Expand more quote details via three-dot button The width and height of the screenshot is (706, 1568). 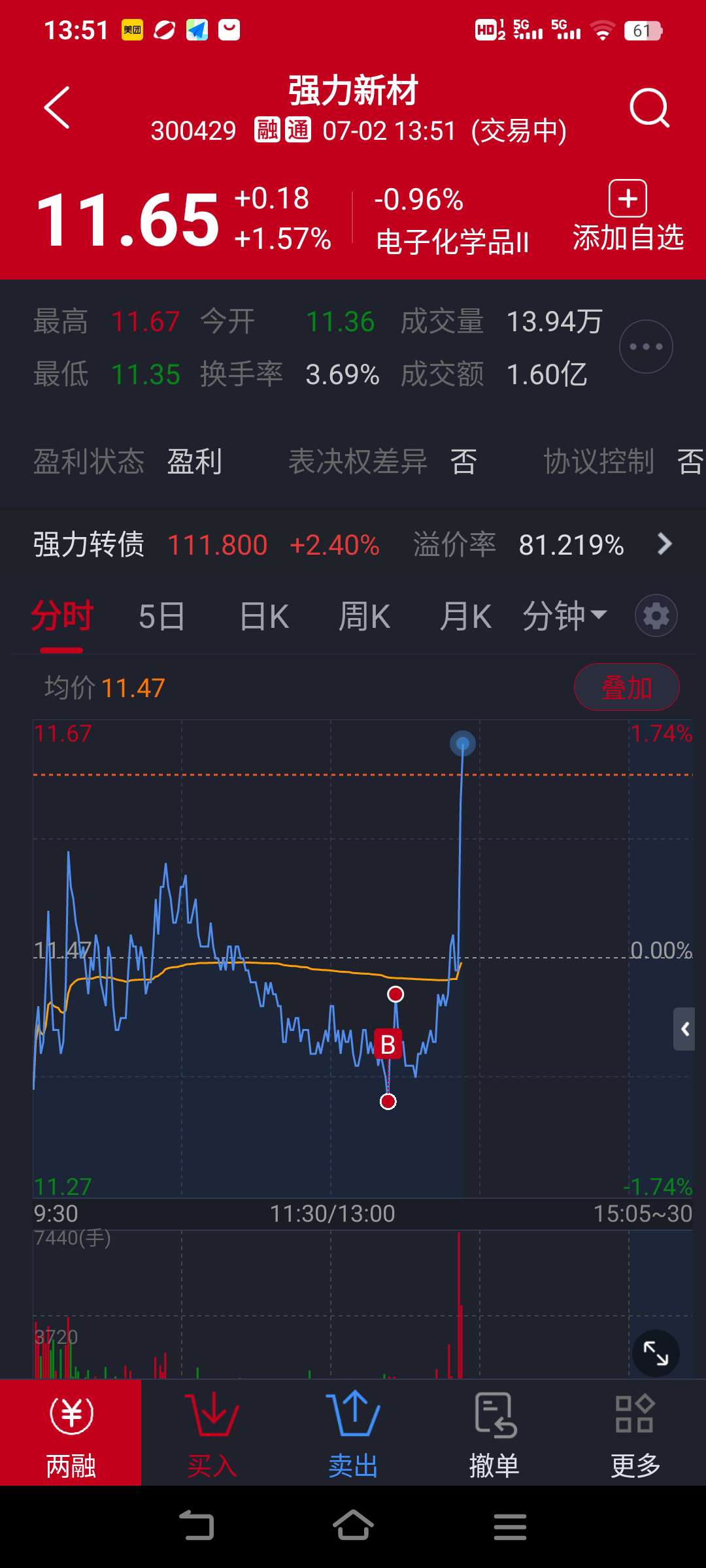pos(646,346)
